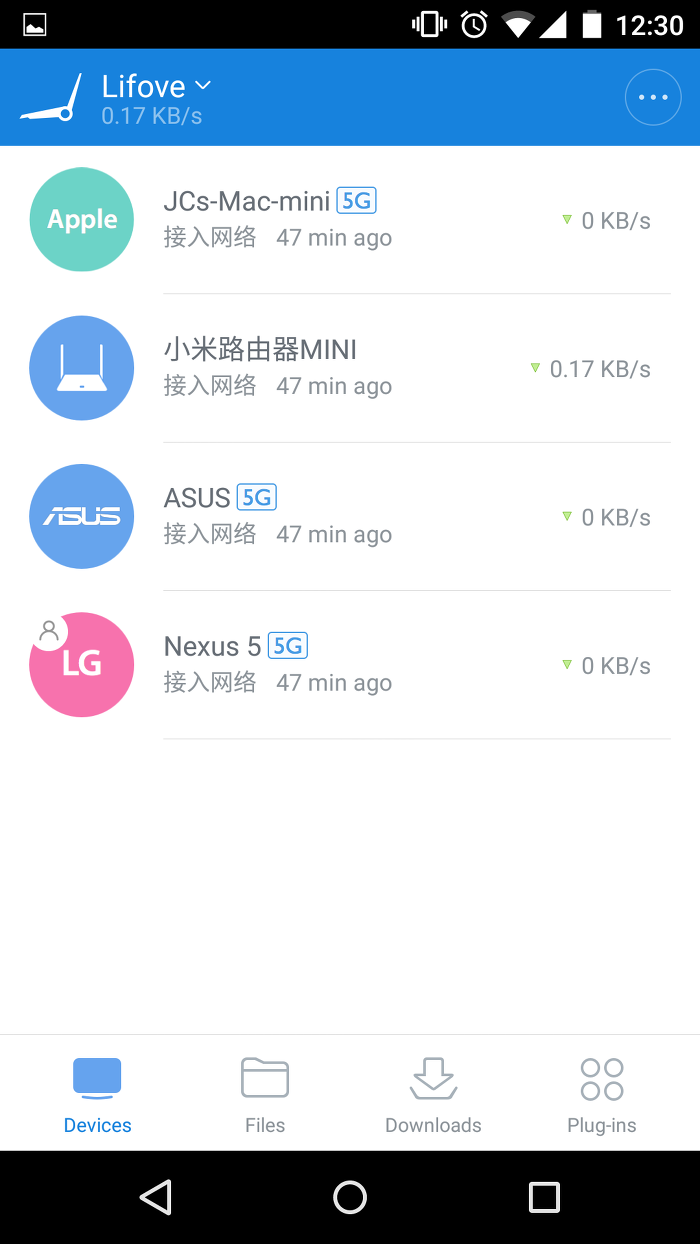View the ASUS device details
Viewport: 700px width, 1244px height.
point(350,516)
